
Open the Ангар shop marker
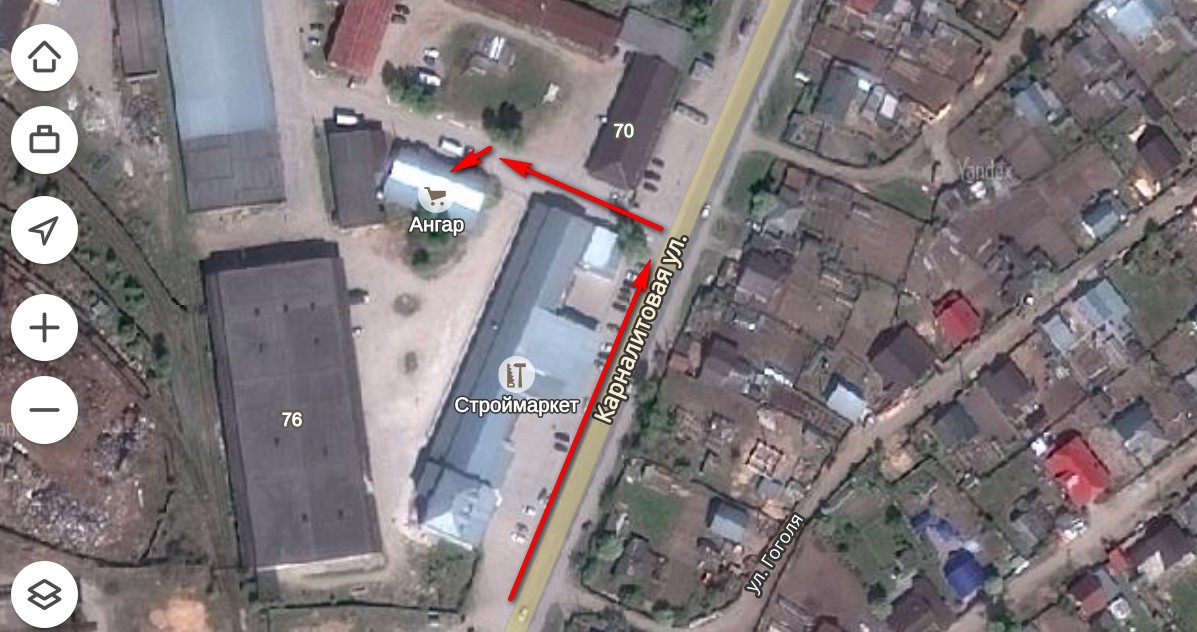[x=434, y=196]
